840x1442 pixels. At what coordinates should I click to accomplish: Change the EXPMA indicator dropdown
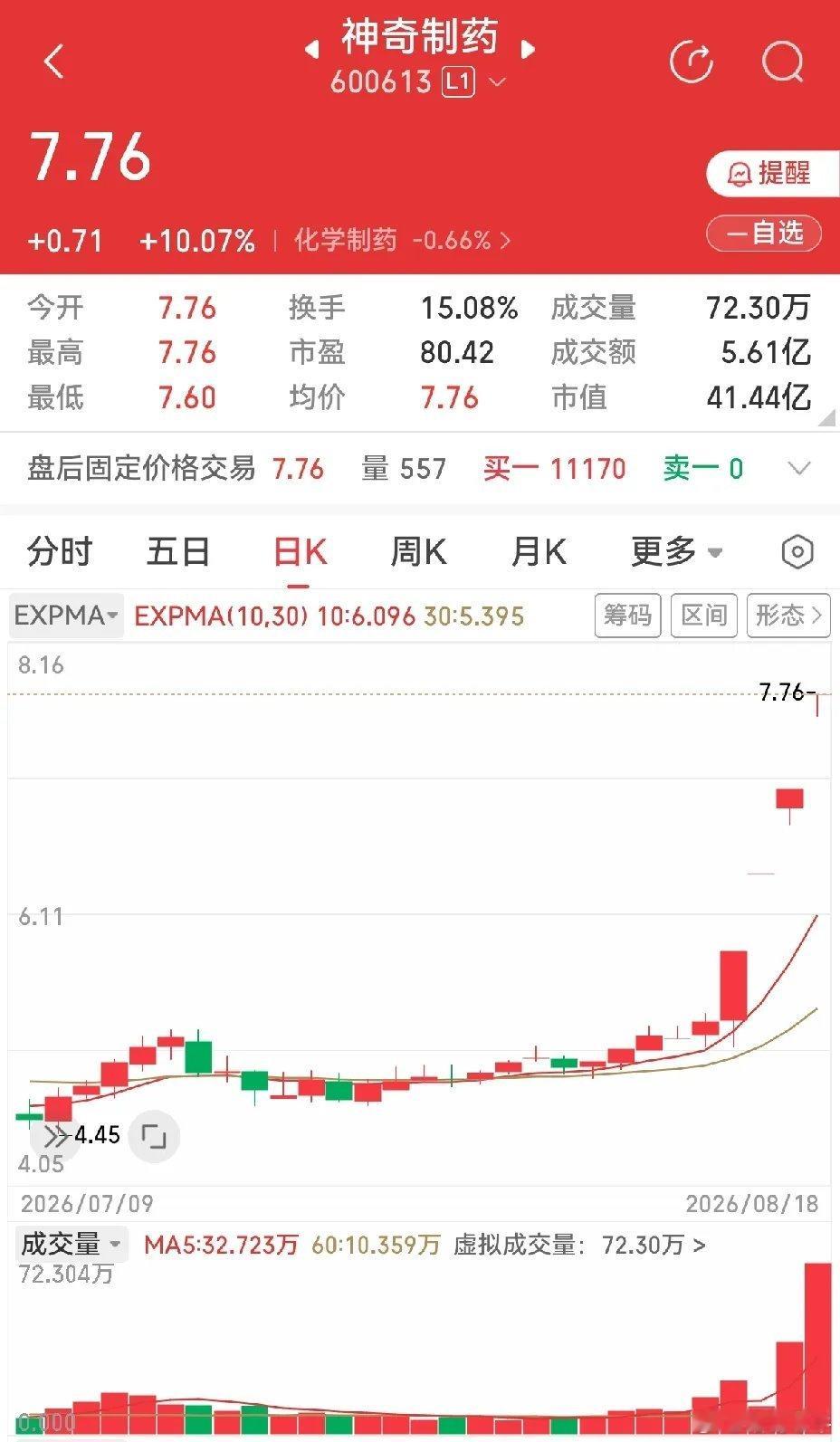(x=66, y=616)
